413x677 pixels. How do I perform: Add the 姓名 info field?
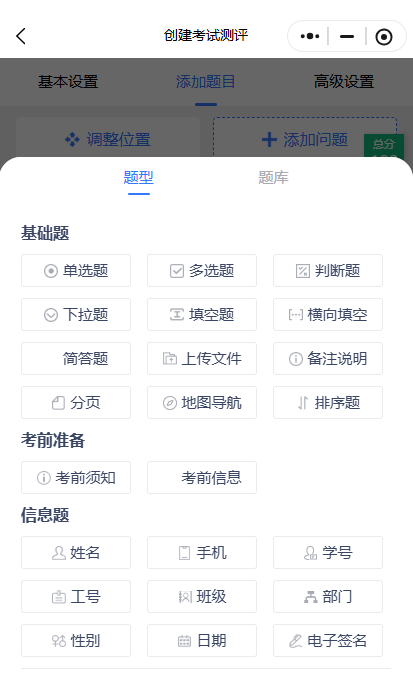pos(76,553)
